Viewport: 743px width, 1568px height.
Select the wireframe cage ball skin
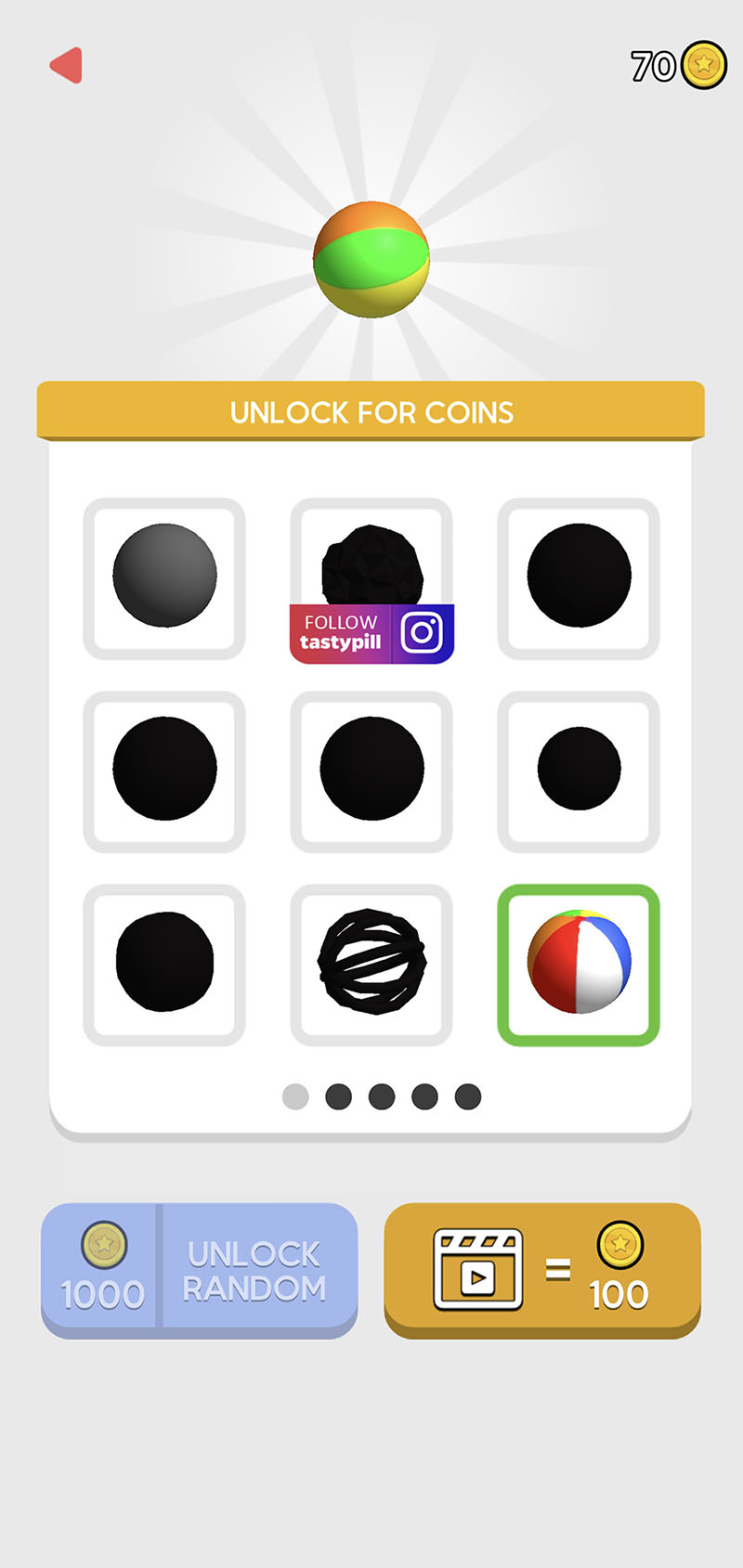[x=371, y=964]
